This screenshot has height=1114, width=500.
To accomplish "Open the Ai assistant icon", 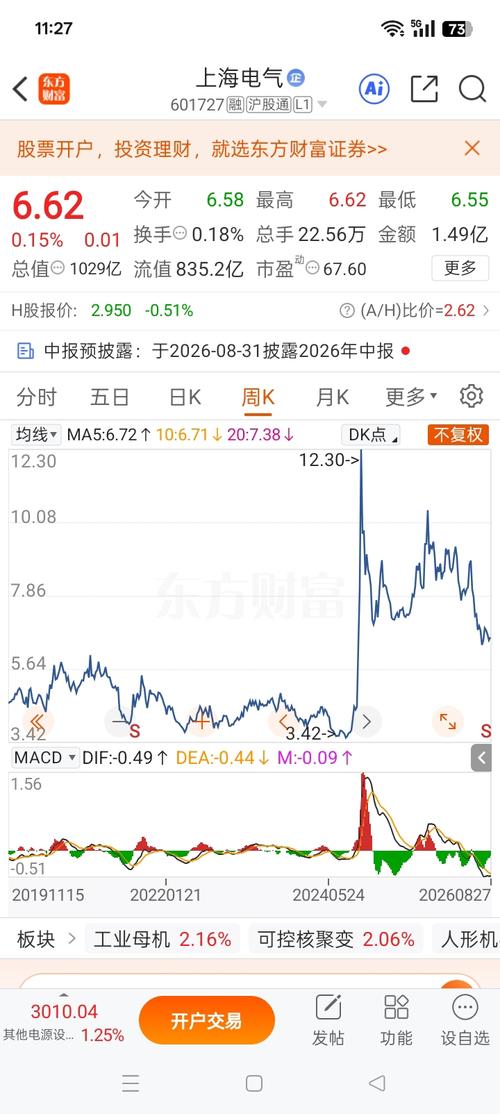I will tap(374, 89).
